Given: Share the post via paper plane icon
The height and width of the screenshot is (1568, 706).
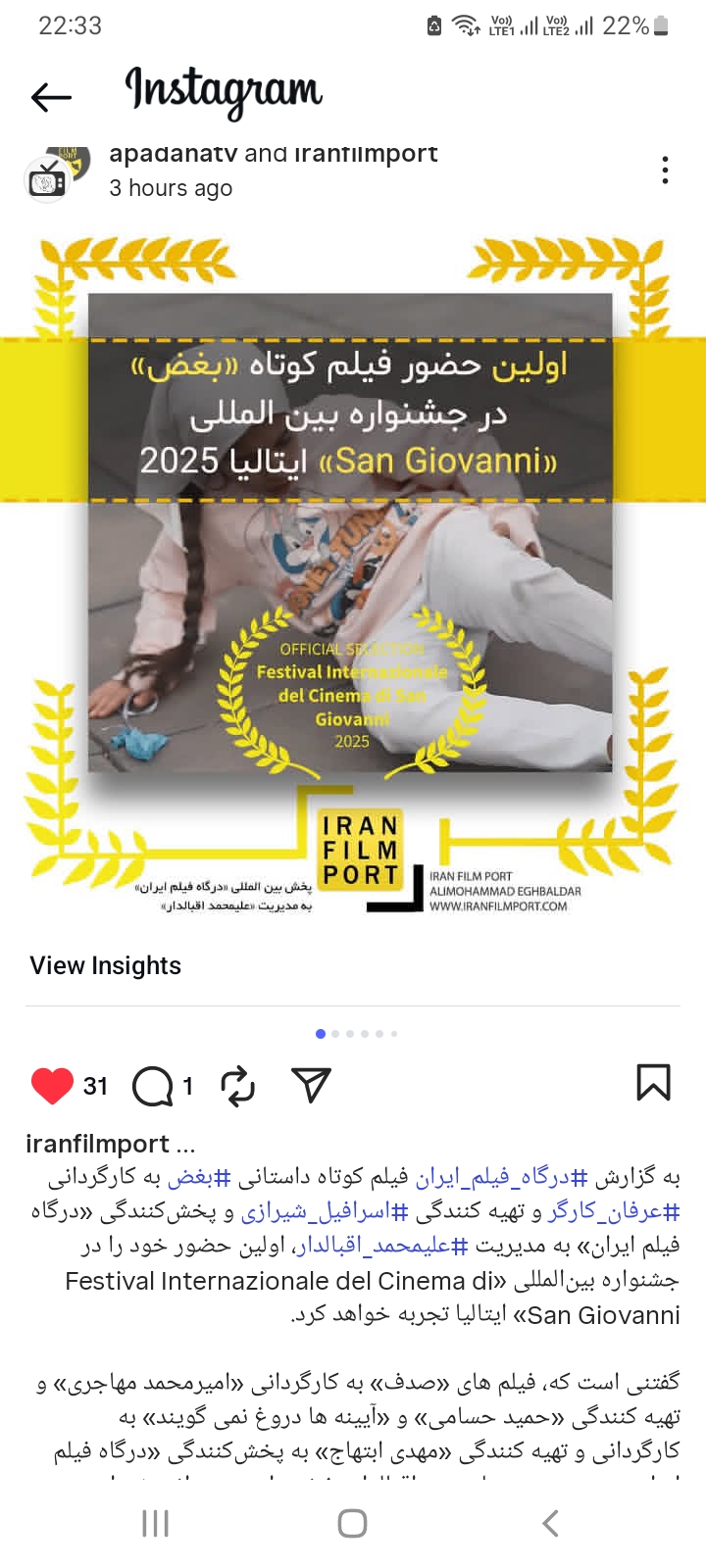Looking at the screenshot, I should (311, 1085).
